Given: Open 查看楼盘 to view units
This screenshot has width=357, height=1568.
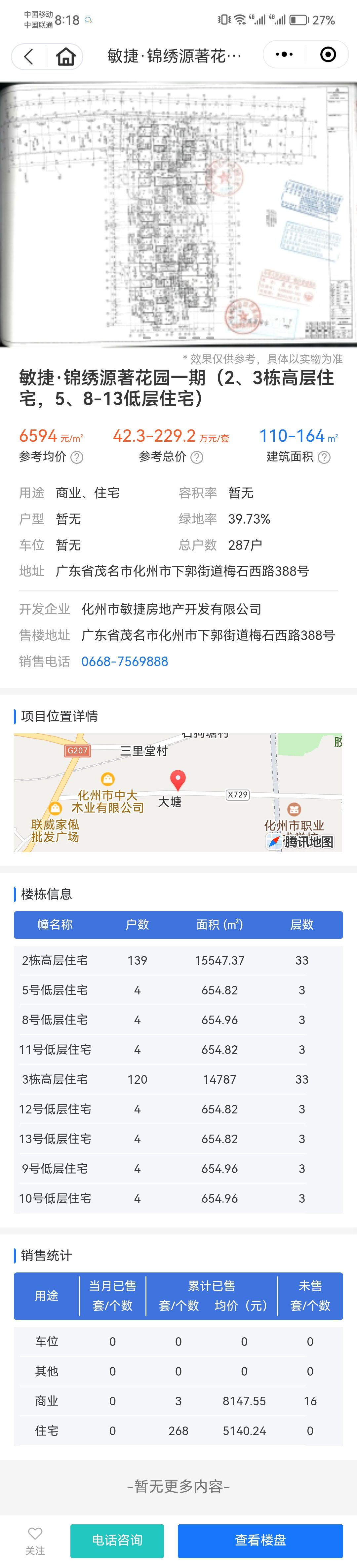Looking at the screenshot, I should coord(260,1540).
